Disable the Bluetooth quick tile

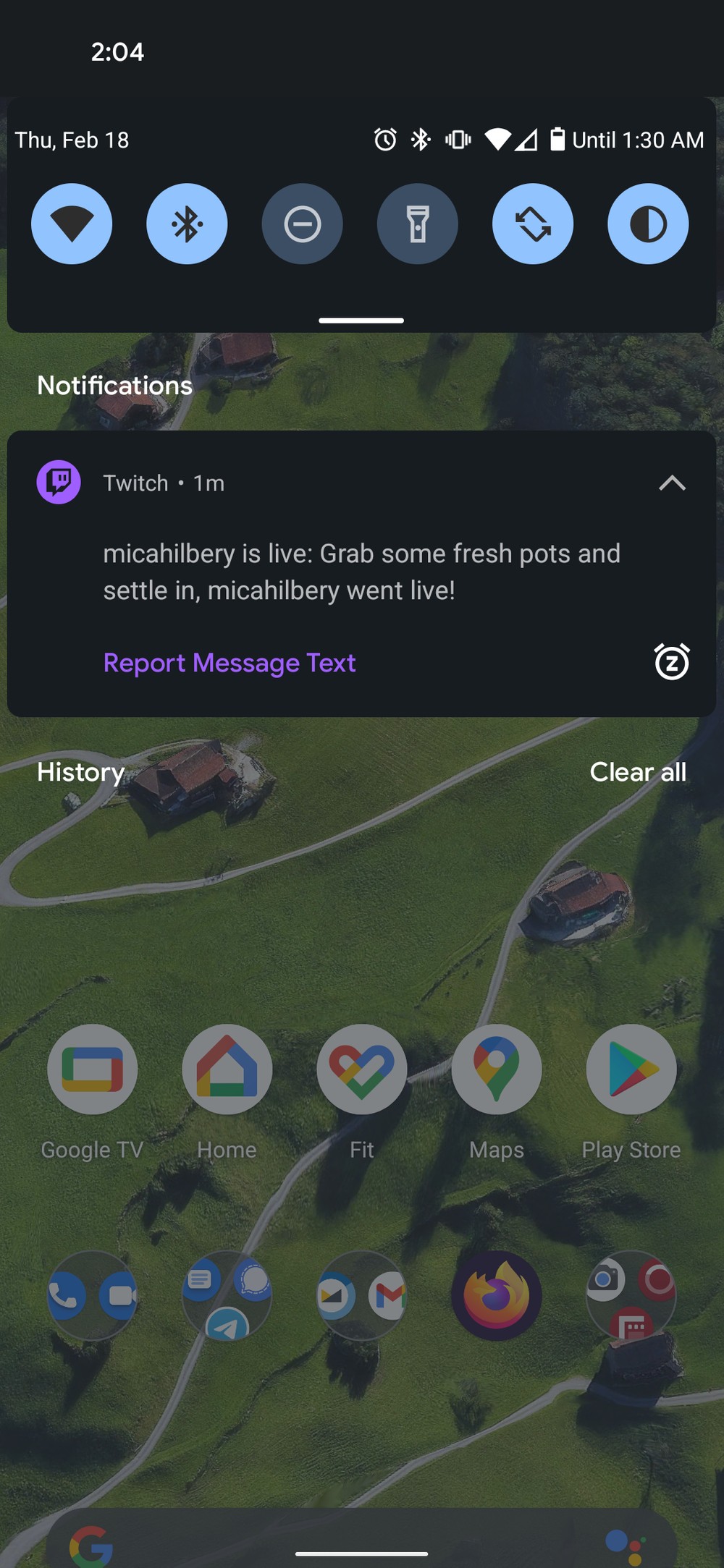point(187,224)
